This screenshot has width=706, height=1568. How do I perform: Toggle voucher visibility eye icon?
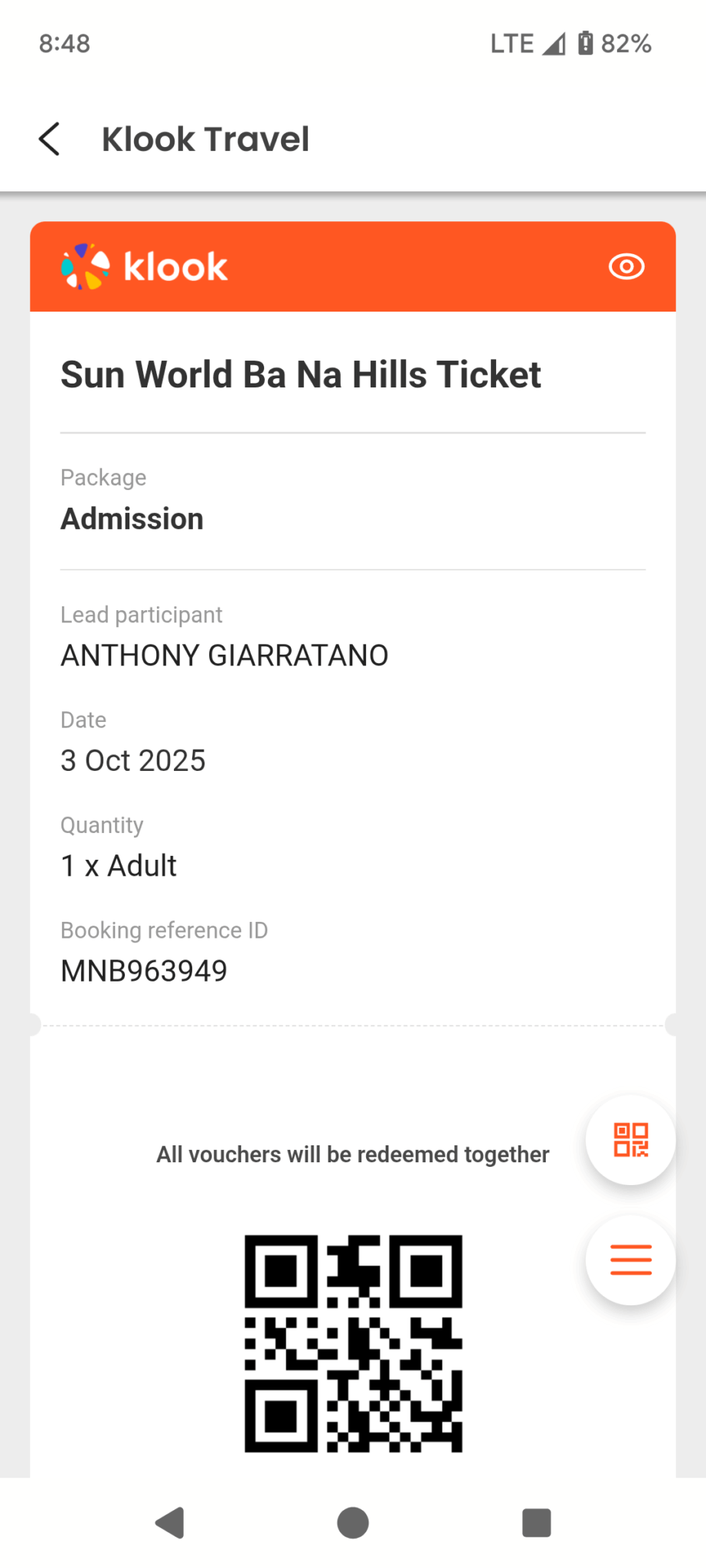click(x=626, y=266)
